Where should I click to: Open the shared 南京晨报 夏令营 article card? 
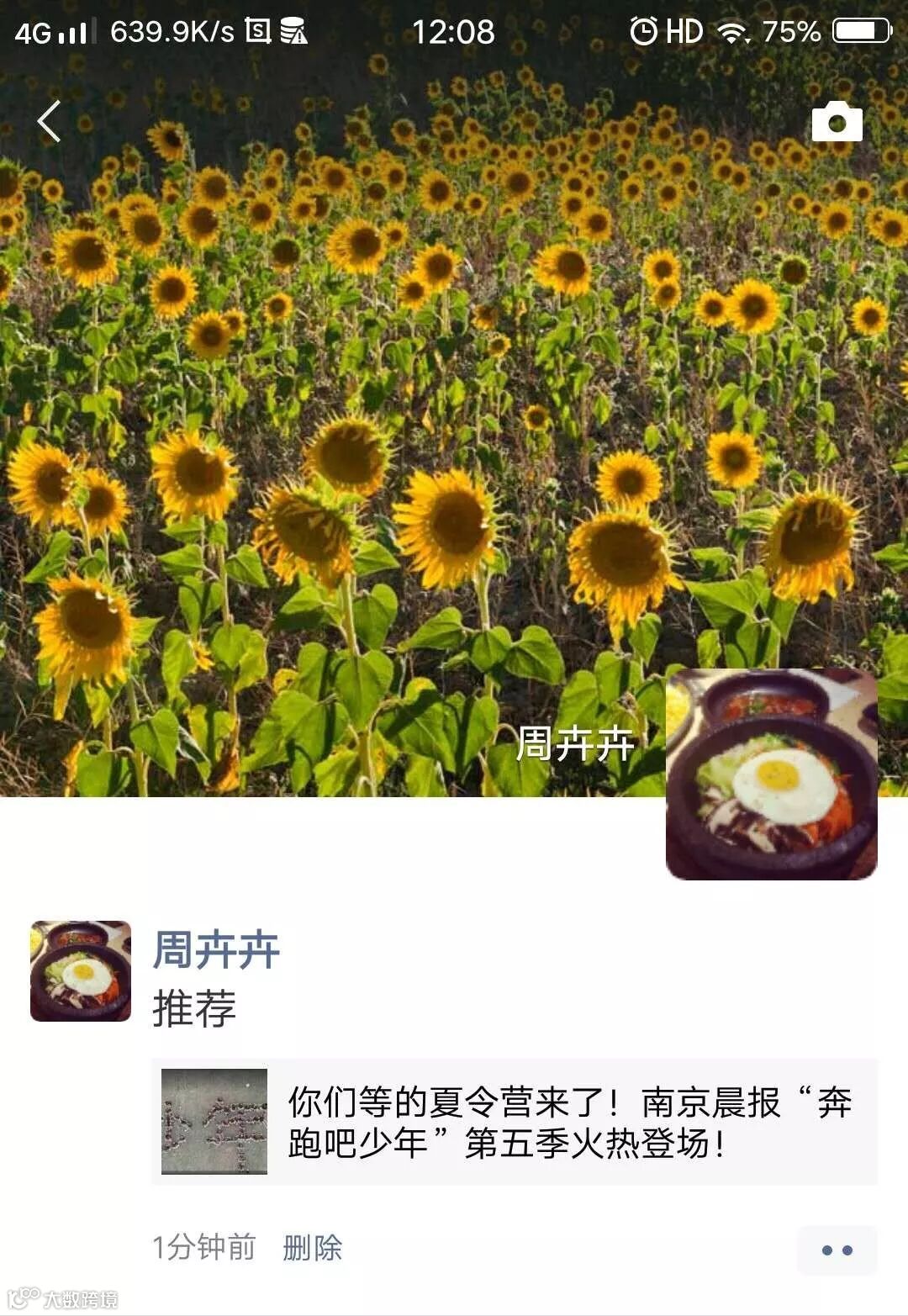click(515, 1122)
